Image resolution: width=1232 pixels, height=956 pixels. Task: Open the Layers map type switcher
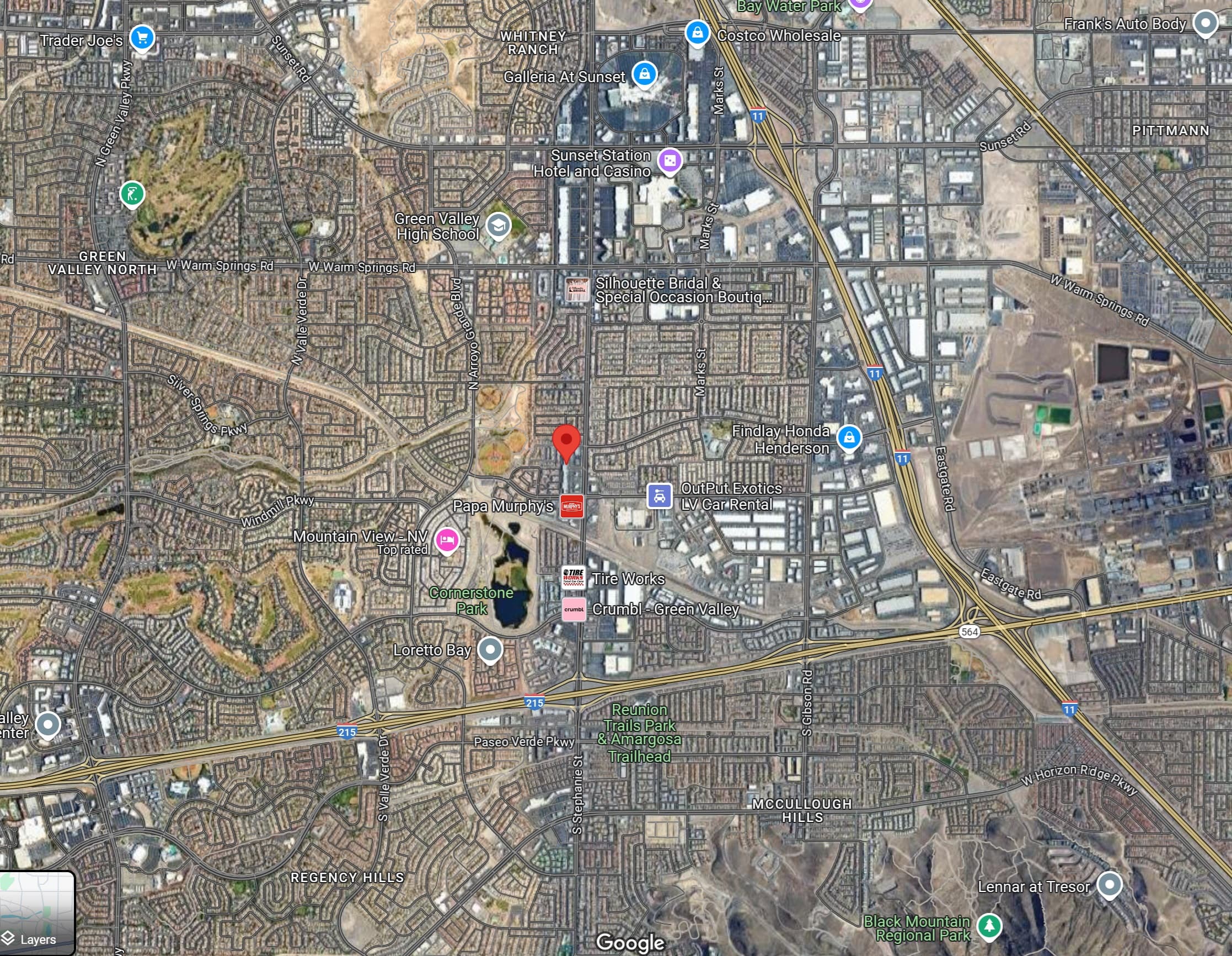coord(38,913)
